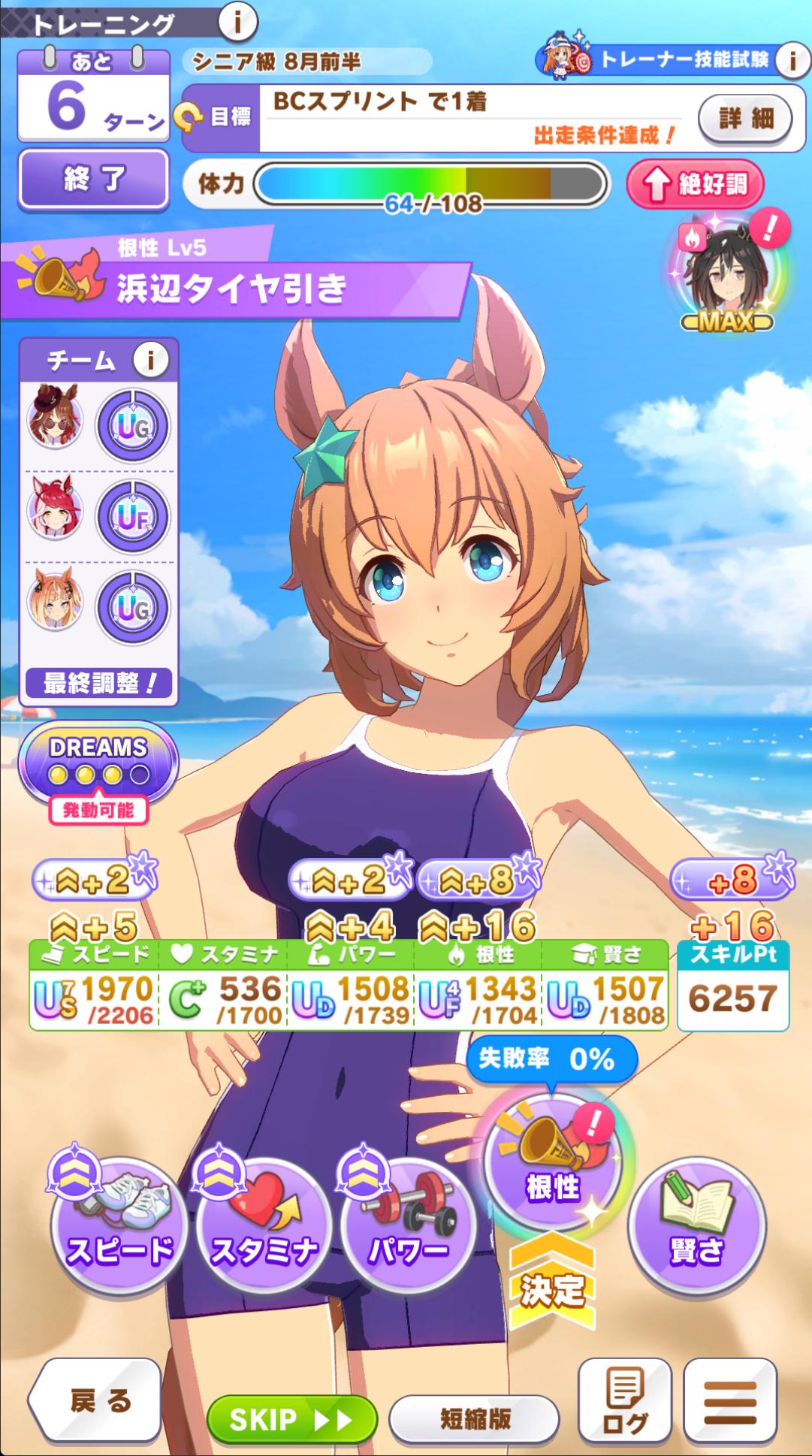This screenshot has height=1456, width=812.
Task: Tap the 詳細 button for the goal
Action: coord(745,118)
